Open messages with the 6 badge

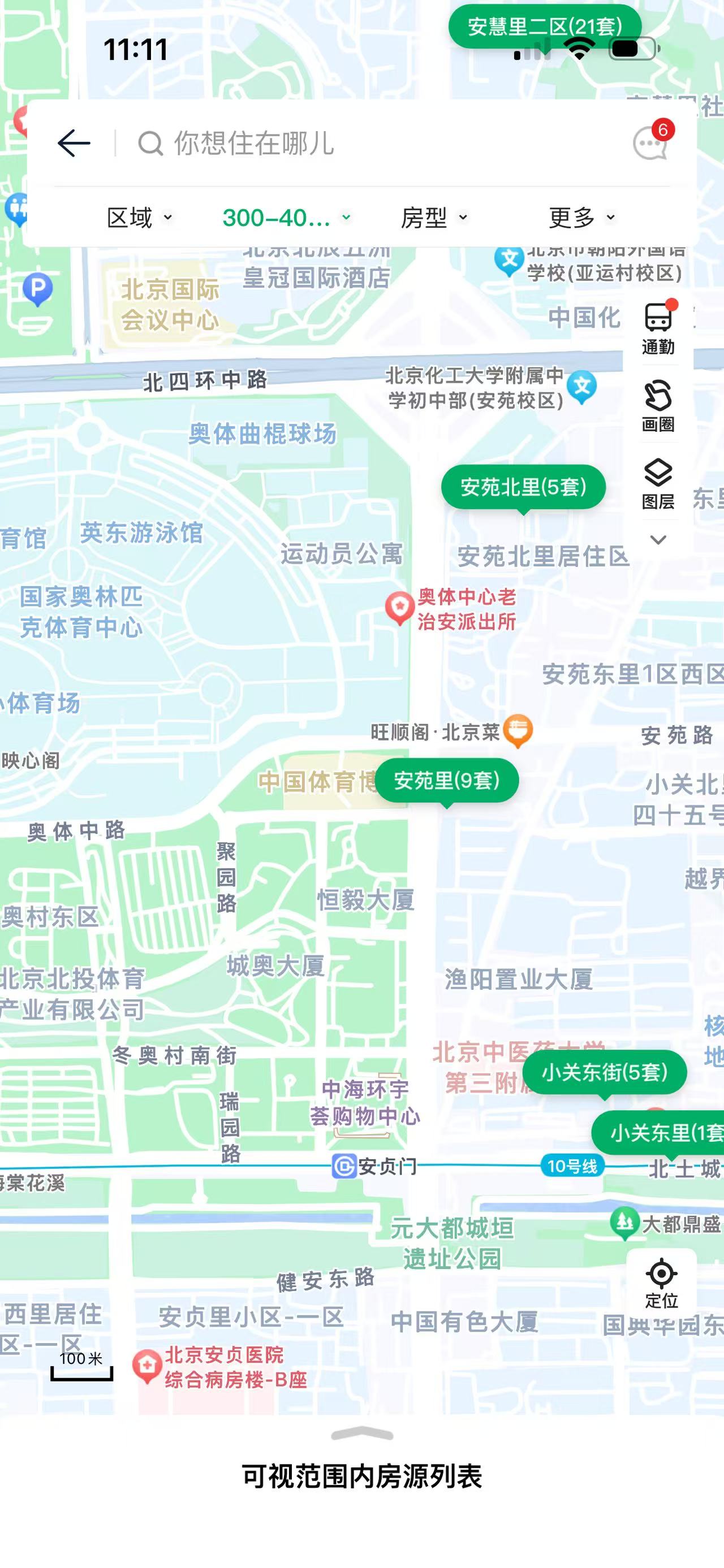(652, 143)
